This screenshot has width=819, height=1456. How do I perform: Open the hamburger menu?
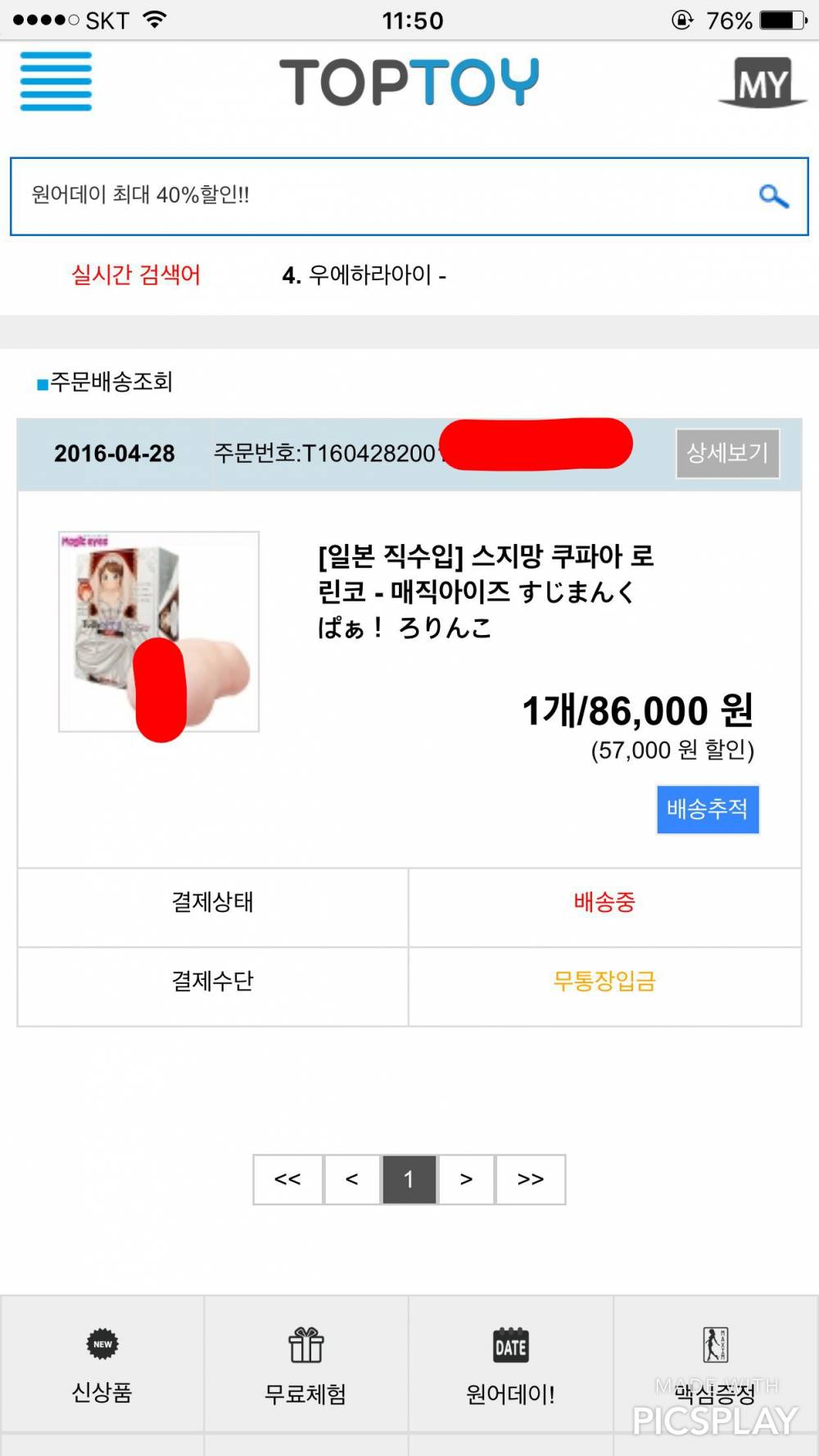(56, 81)
